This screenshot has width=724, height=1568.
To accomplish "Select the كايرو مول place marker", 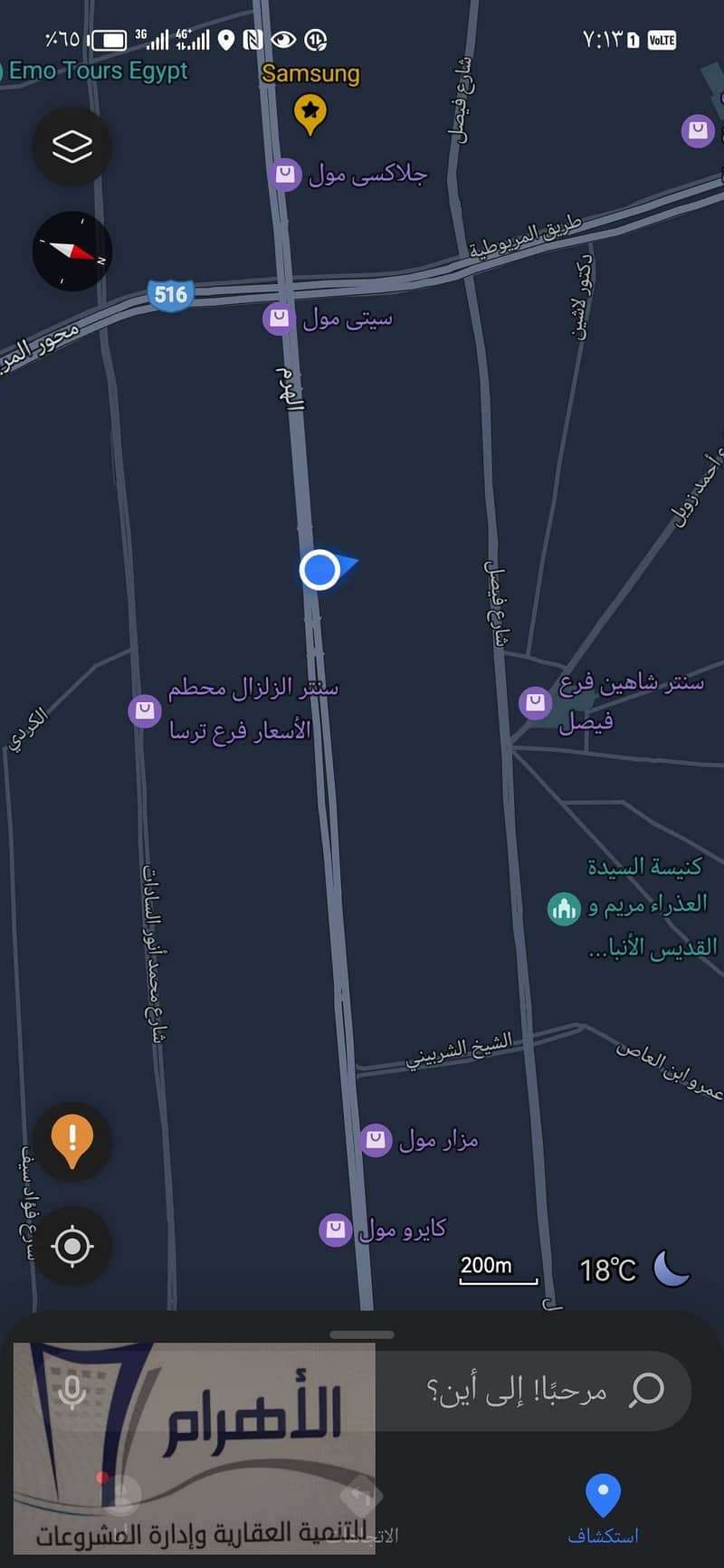I will coord(336,1230).
